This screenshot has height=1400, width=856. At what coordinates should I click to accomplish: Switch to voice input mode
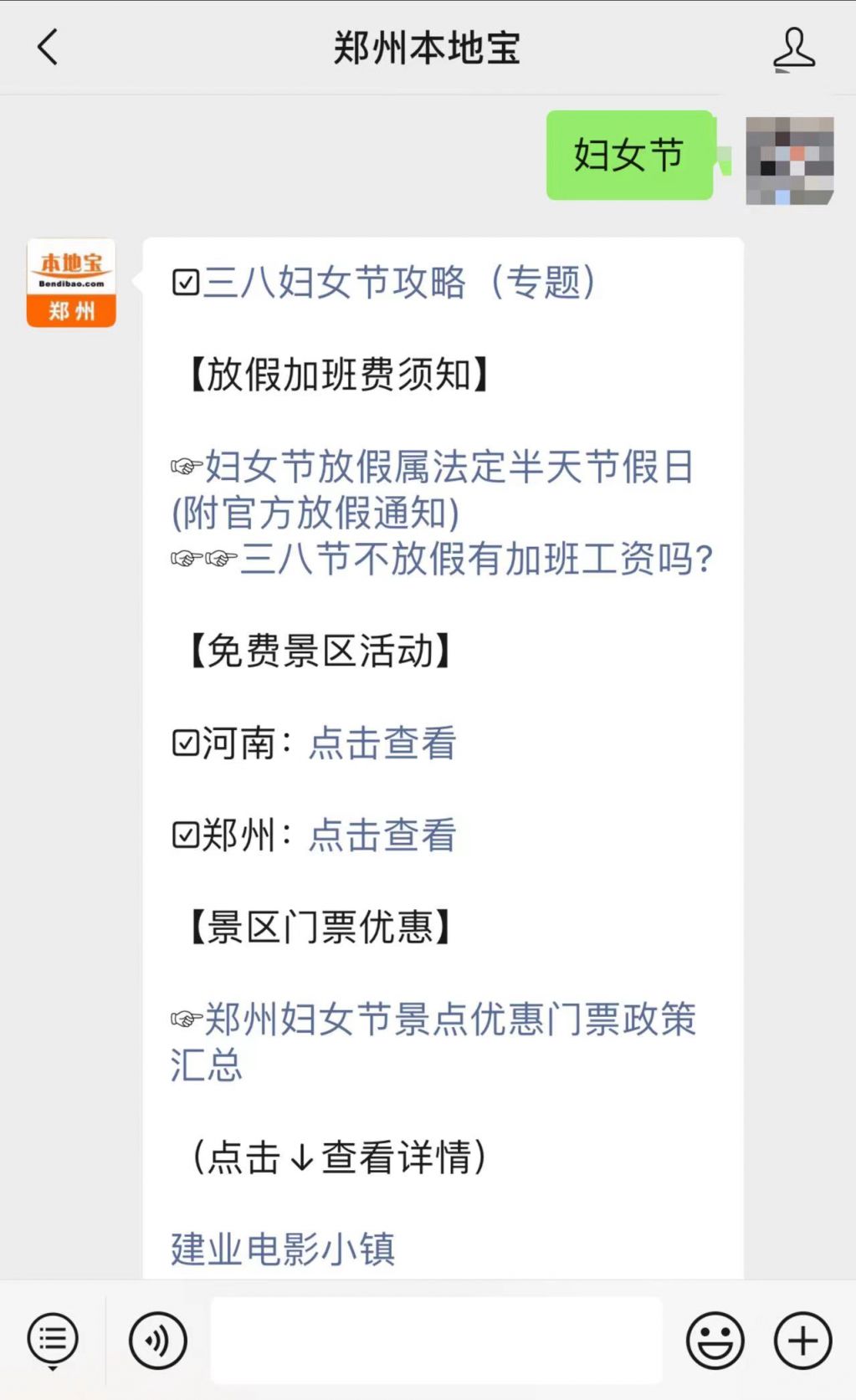[x=157, y=1341]
